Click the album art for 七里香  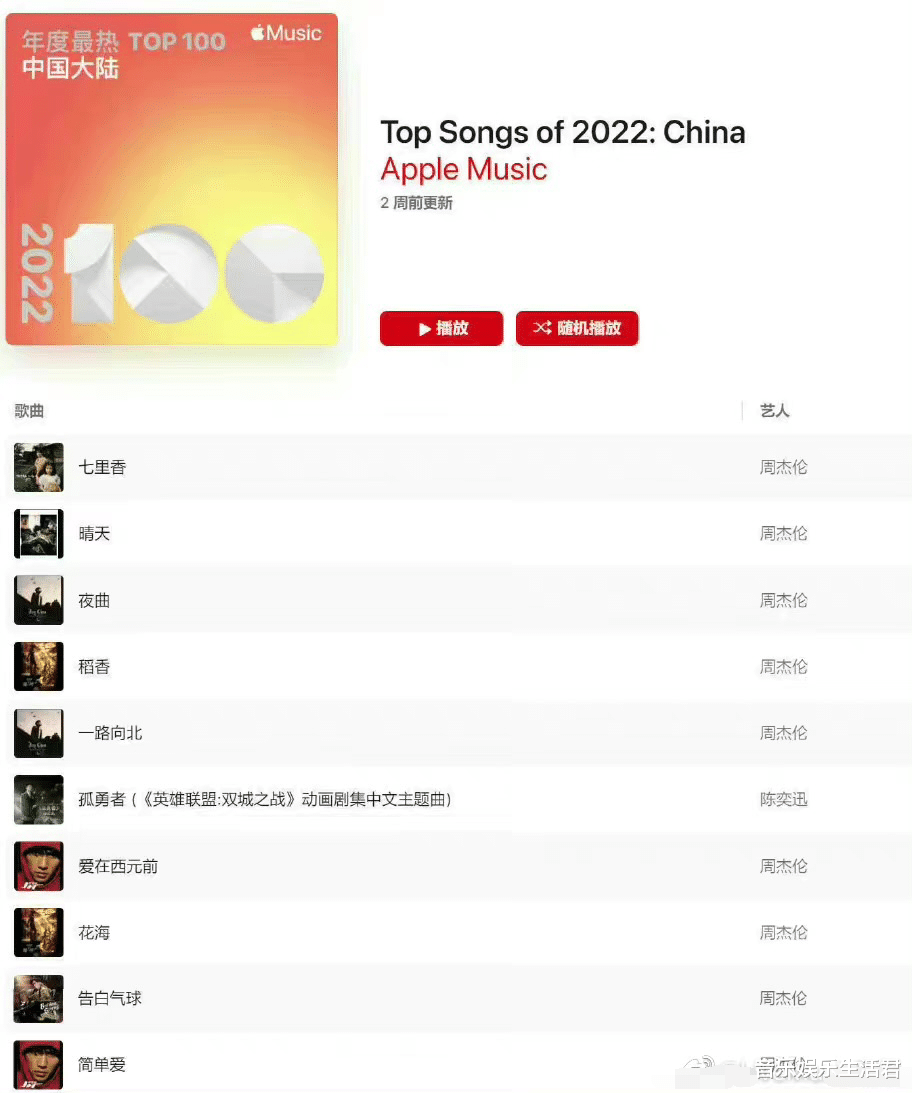pos(38,467)
